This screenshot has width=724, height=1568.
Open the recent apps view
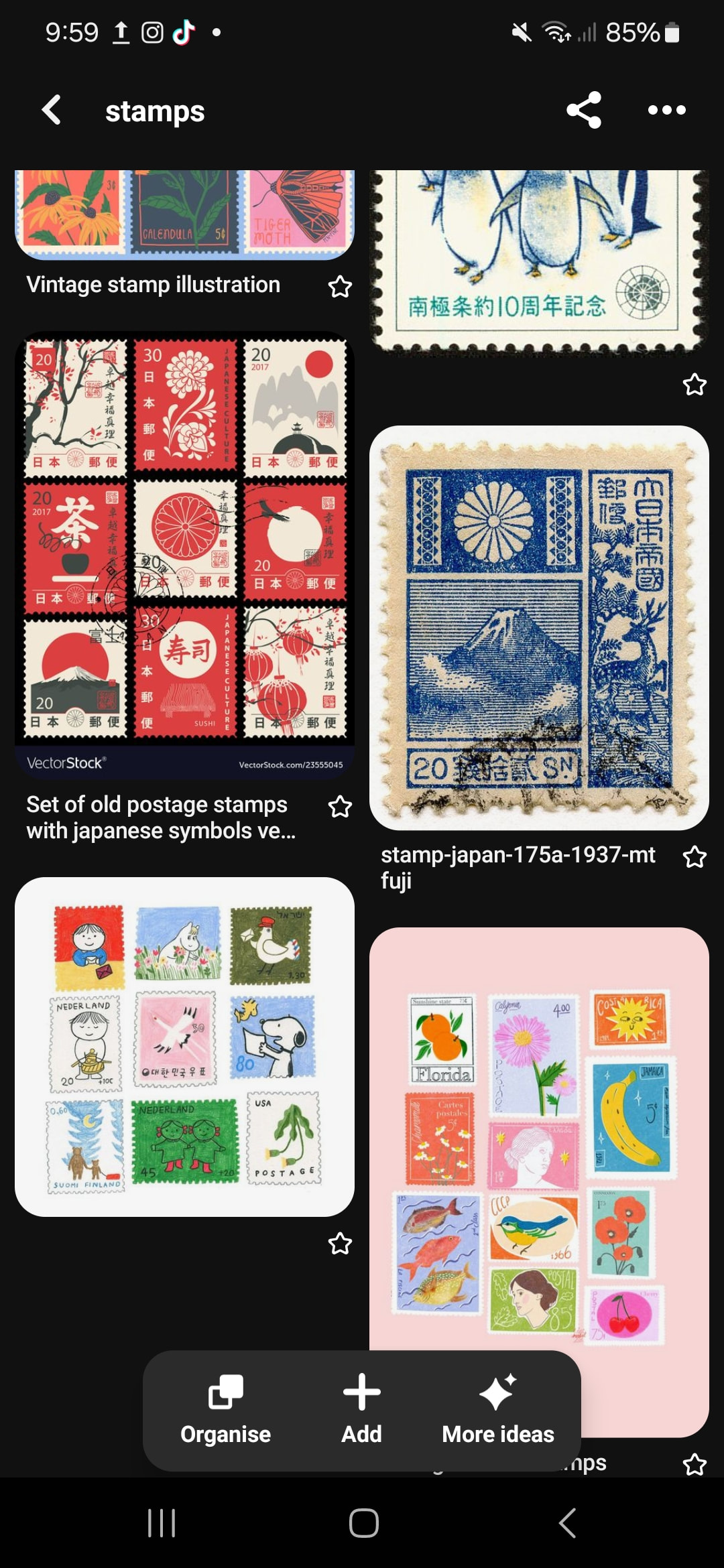[x=162, y=1523]
